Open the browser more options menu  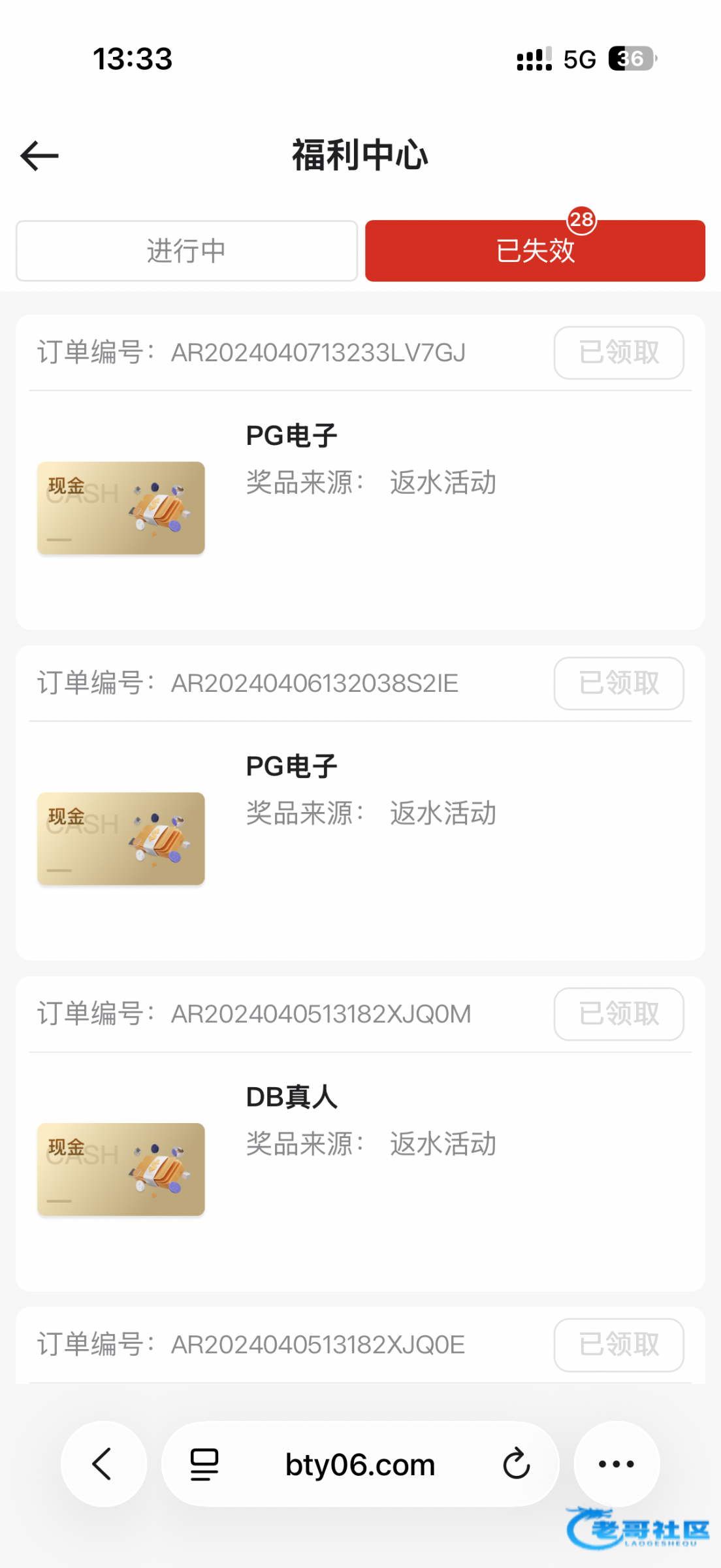617,1463
